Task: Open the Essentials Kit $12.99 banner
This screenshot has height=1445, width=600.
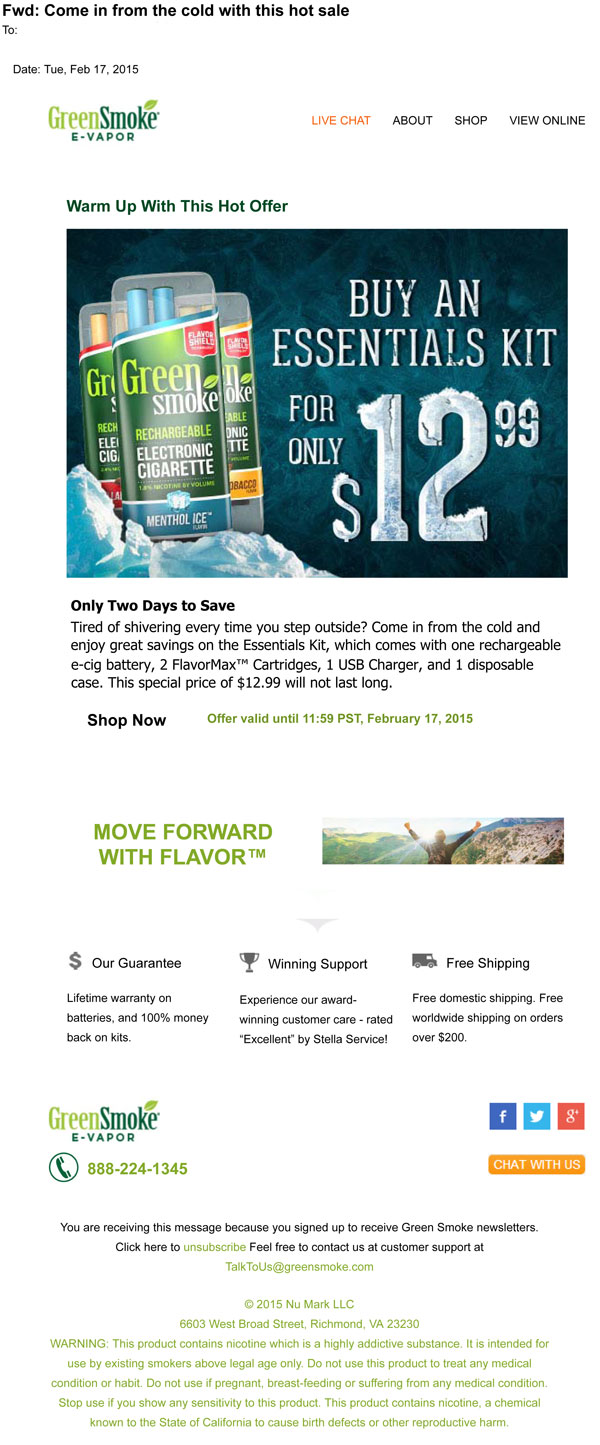Action: 317,403
